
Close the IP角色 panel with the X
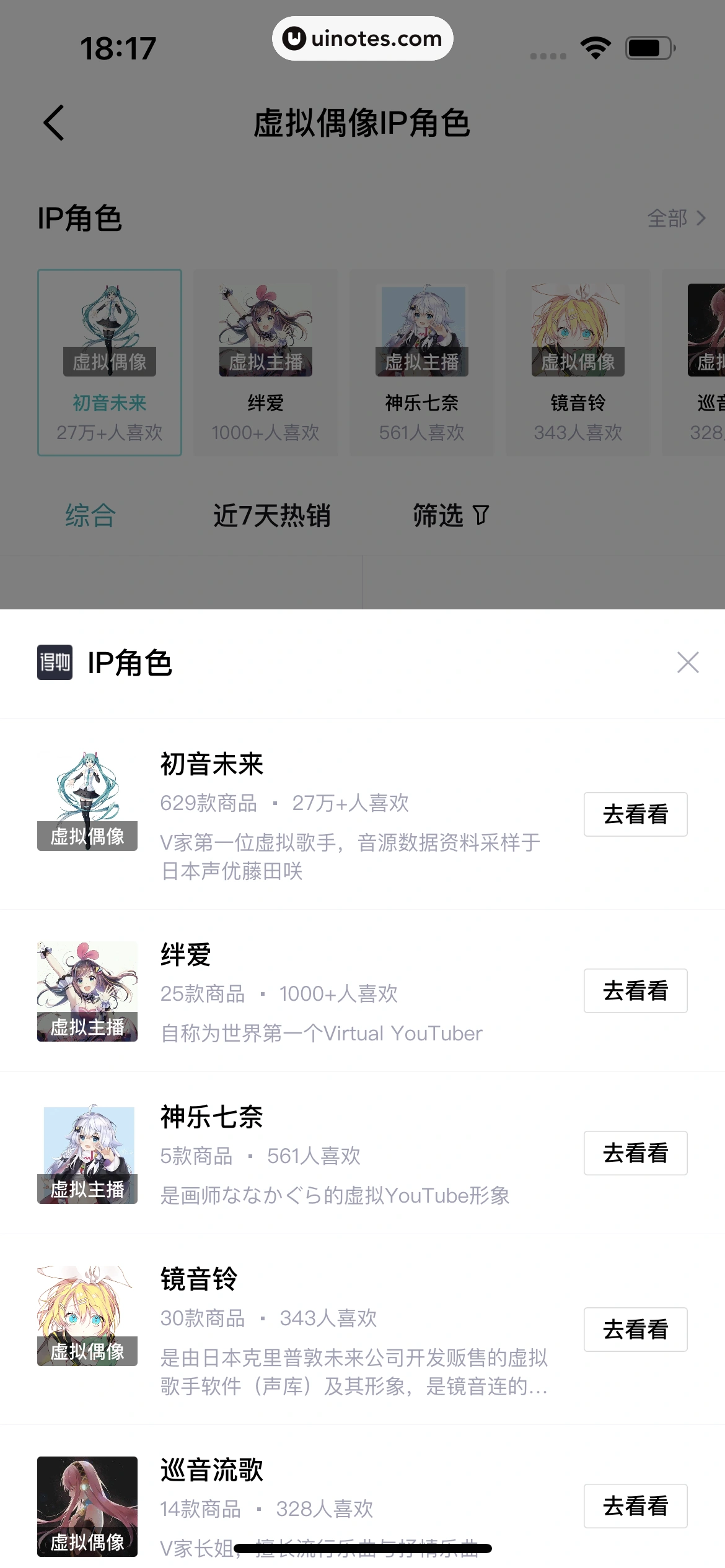coord(687,663)
